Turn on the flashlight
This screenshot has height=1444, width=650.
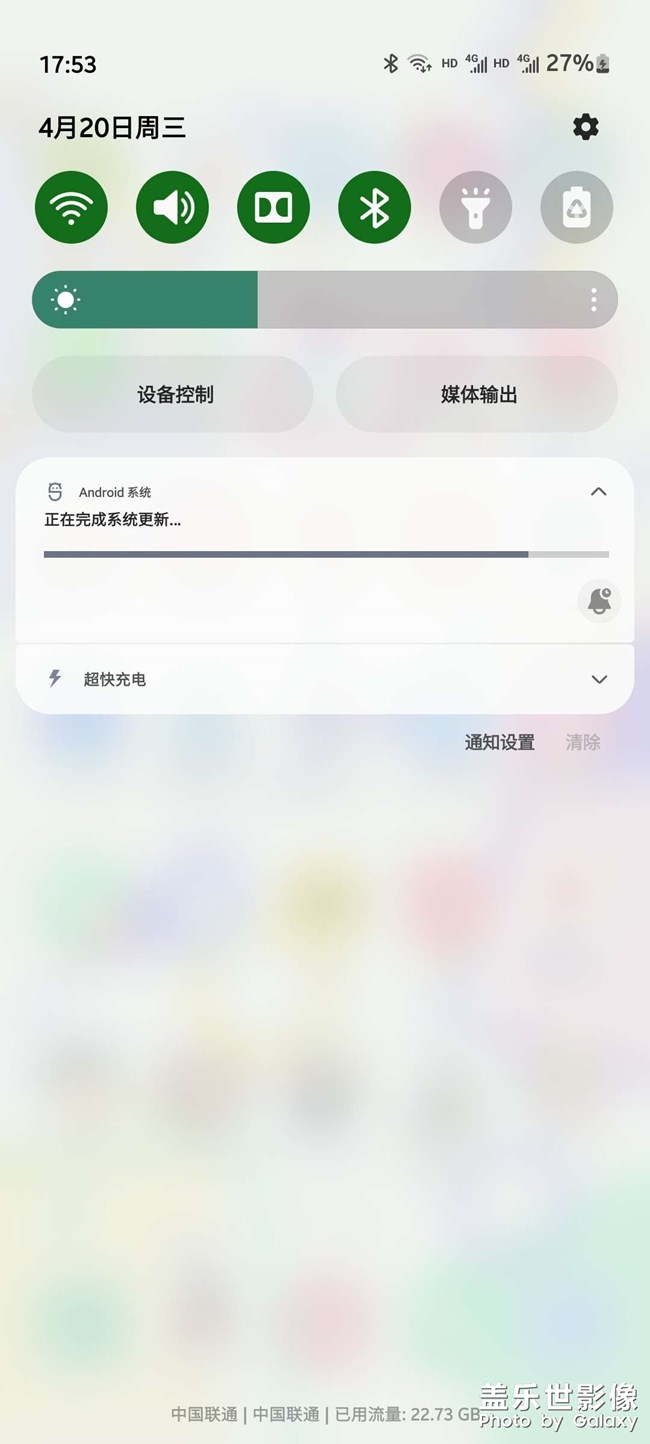point(475,207)
